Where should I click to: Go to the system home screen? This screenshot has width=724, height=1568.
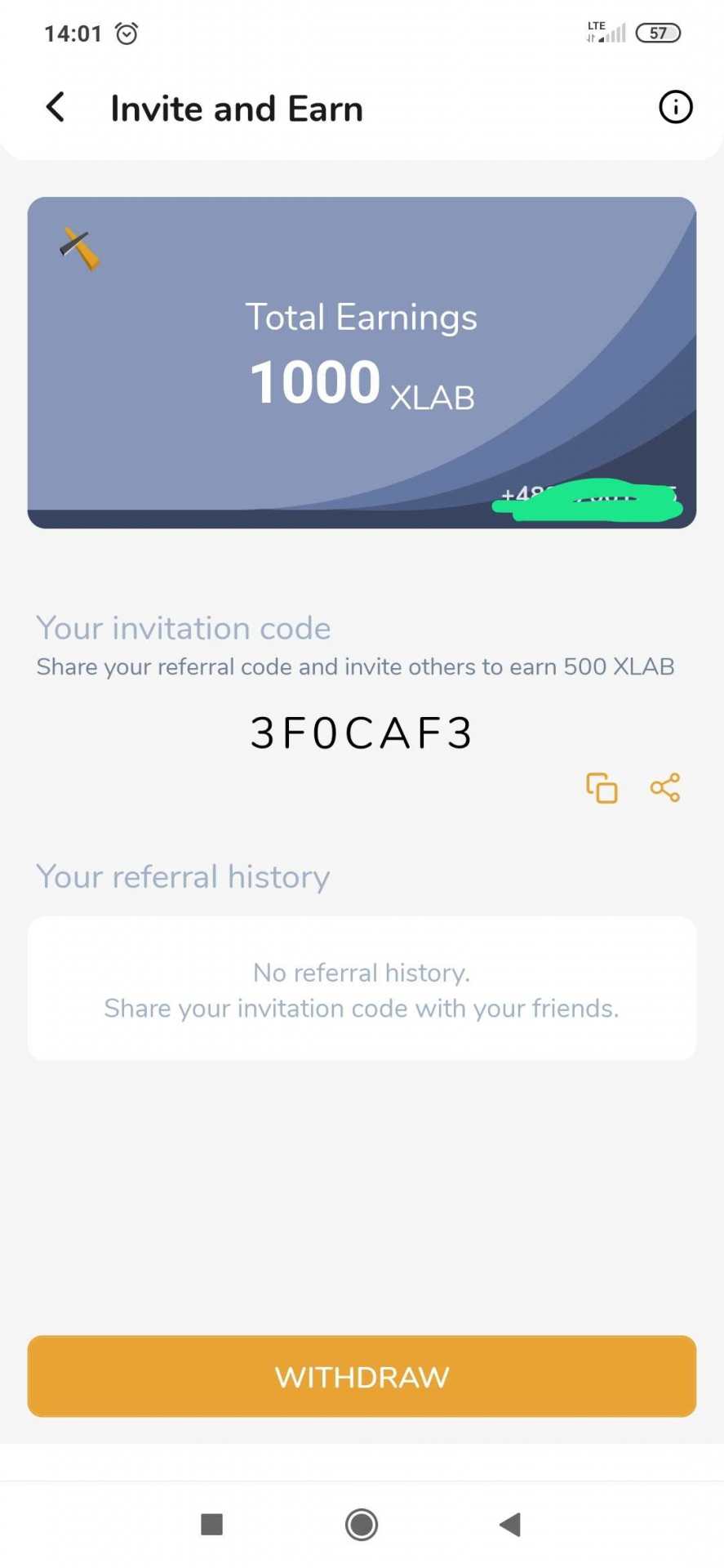pos(362,1524)
